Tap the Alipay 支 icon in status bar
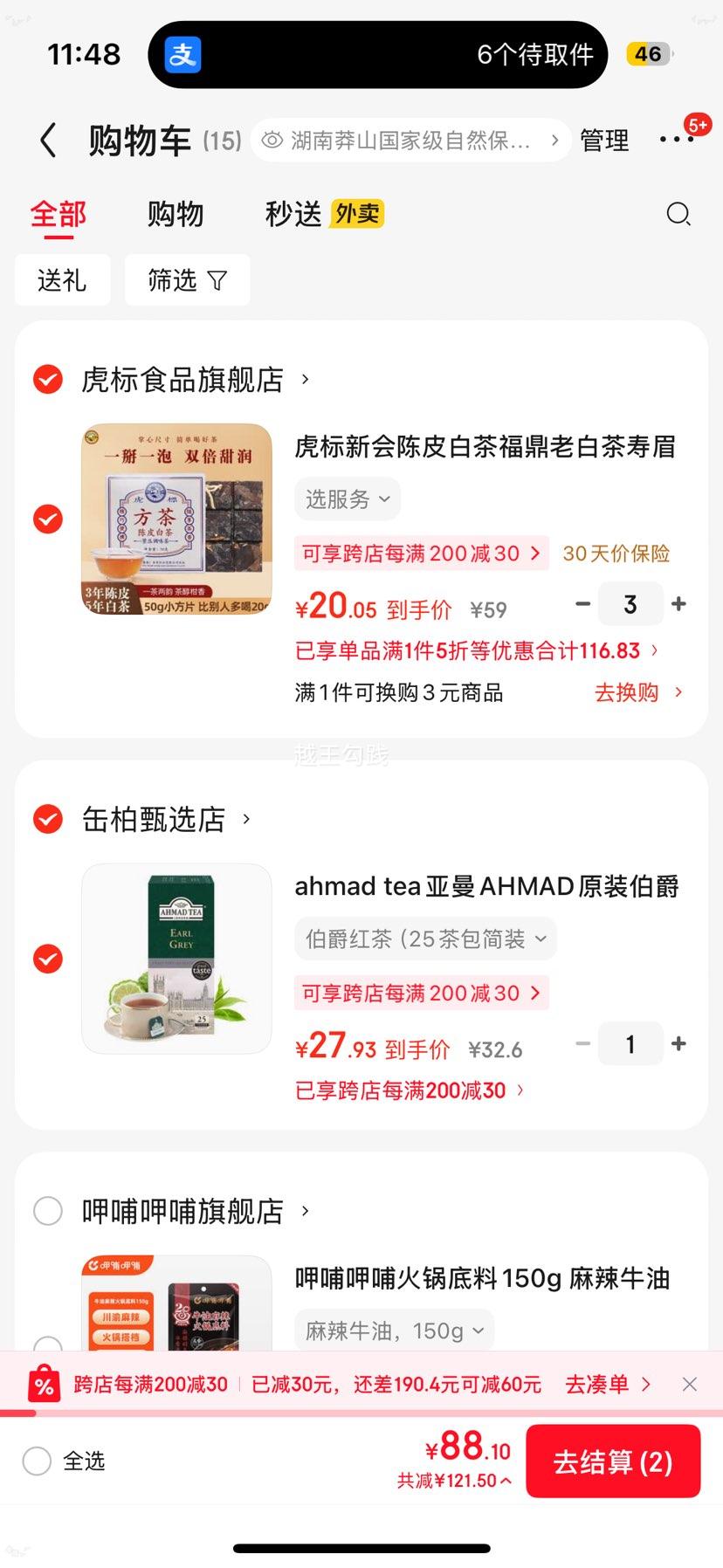The width and height of the screenshot is (723, 1568). (180, 54)
